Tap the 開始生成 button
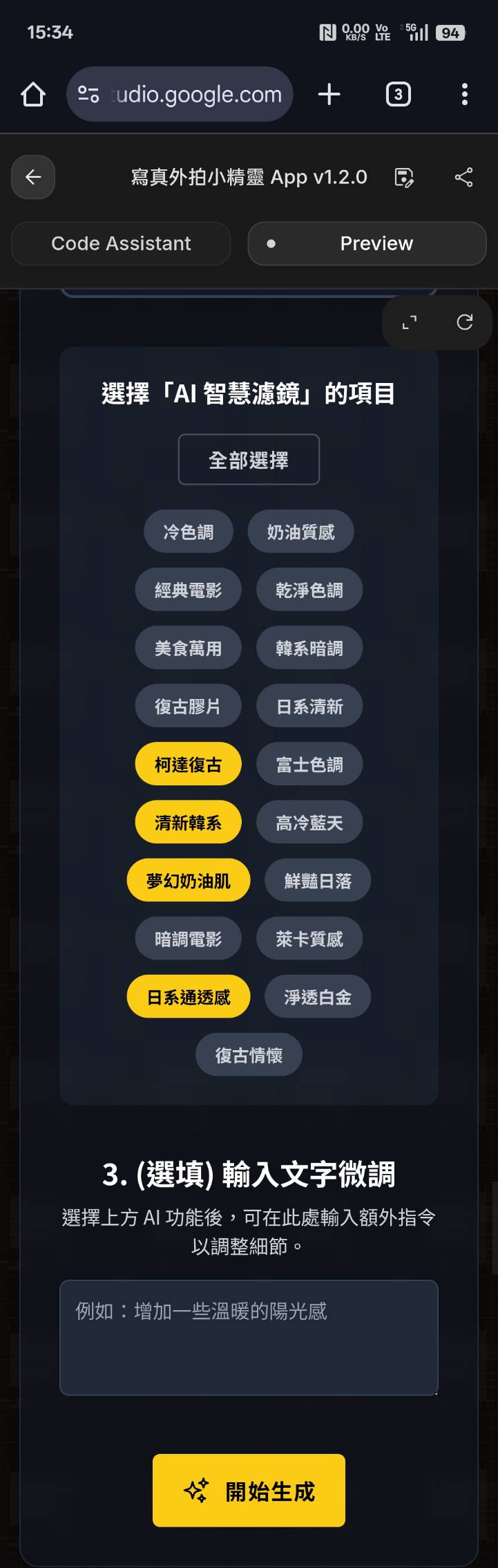This screenshot has width=498, height=1568. 249,1491
